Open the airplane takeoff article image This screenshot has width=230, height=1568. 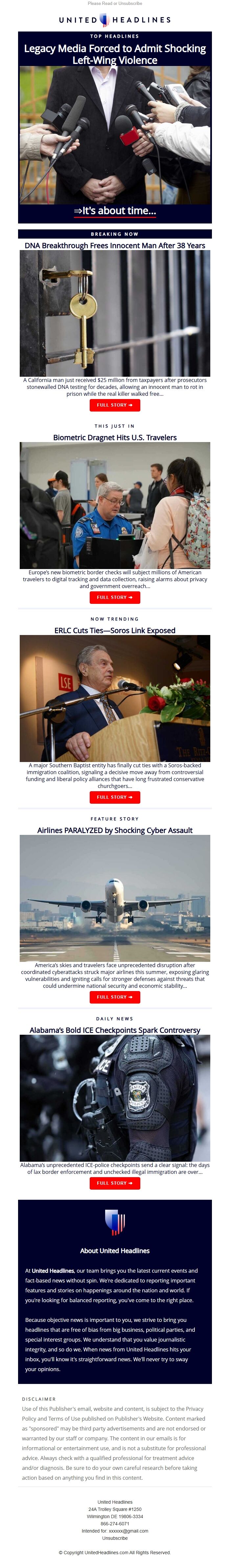[x=115, y=898]
